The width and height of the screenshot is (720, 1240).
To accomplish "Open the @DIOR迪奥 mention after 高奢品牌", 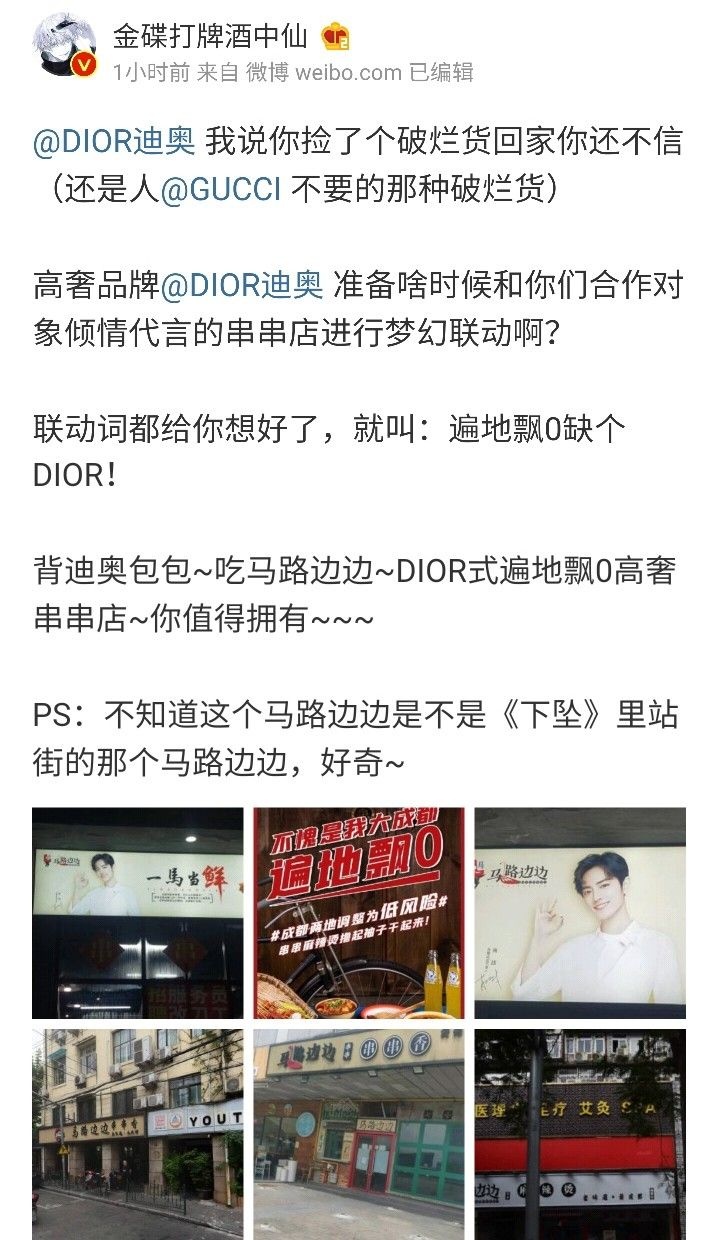I will [x=241, y=285].
